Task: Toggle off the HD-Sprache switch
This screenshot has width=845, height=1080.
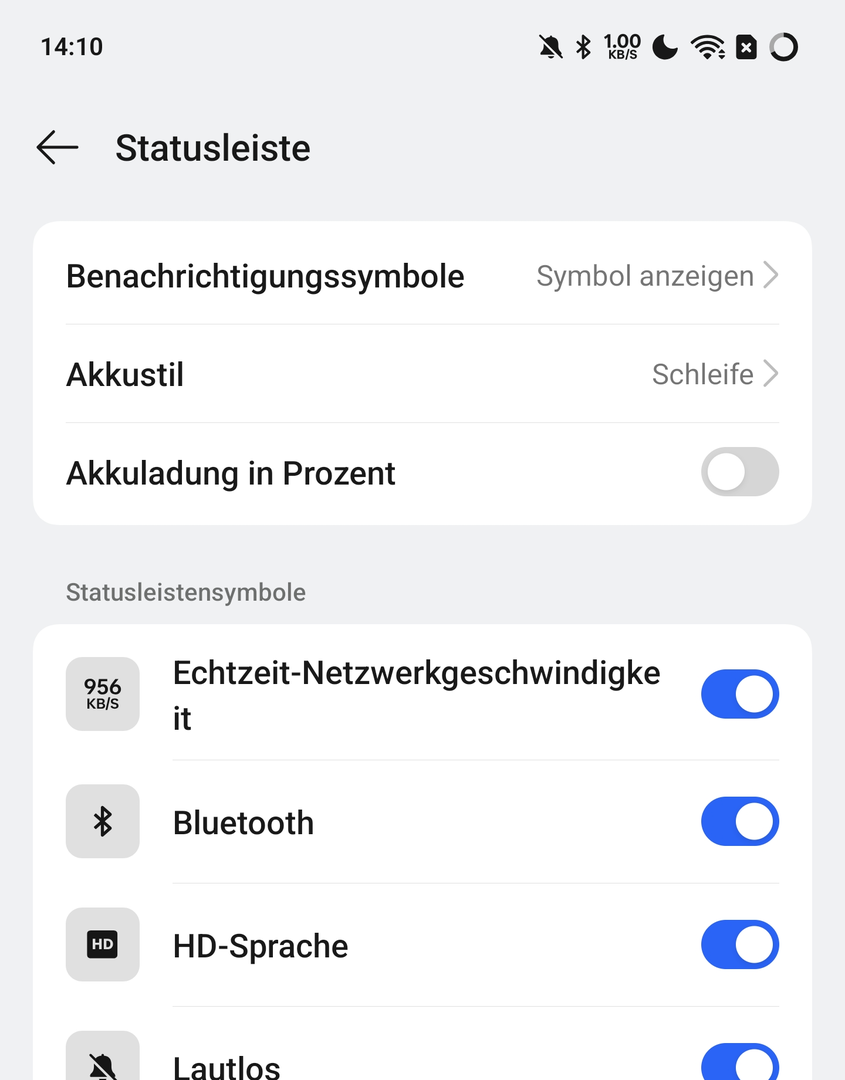Action: coord(739,945)
